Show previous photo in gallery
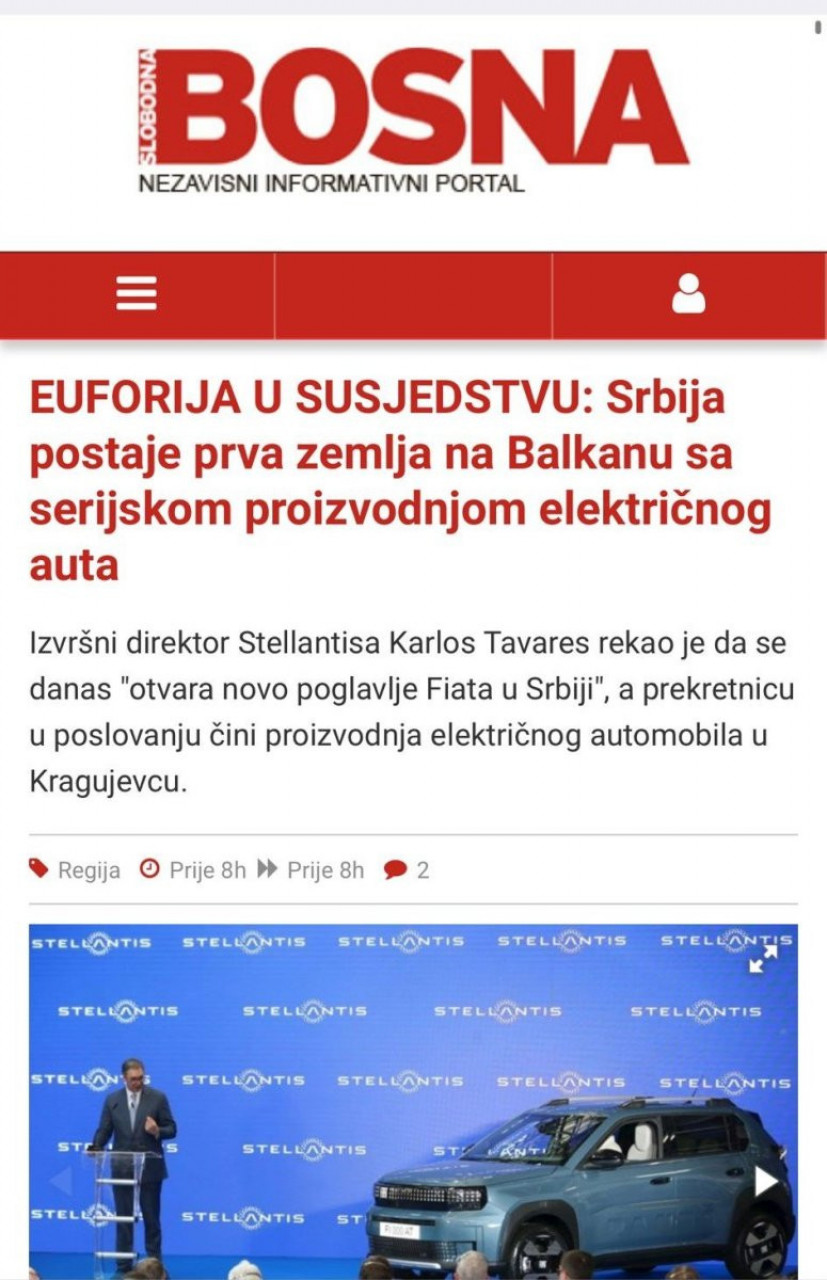827x1280 pixels. click(x=60, y=1181)
